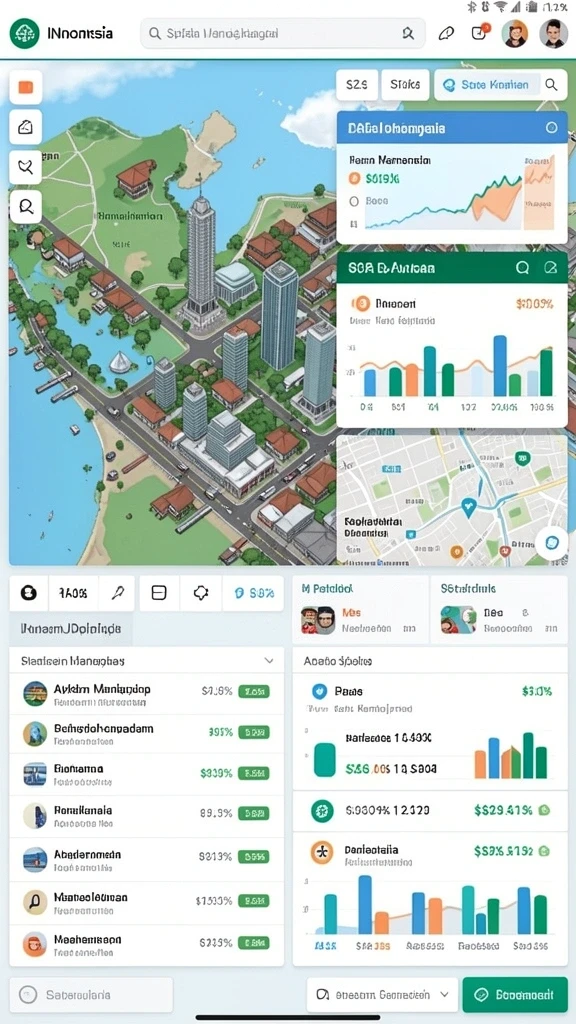Tap the search icon in the green card header
Screen dimensions: 576x1024
522,267
